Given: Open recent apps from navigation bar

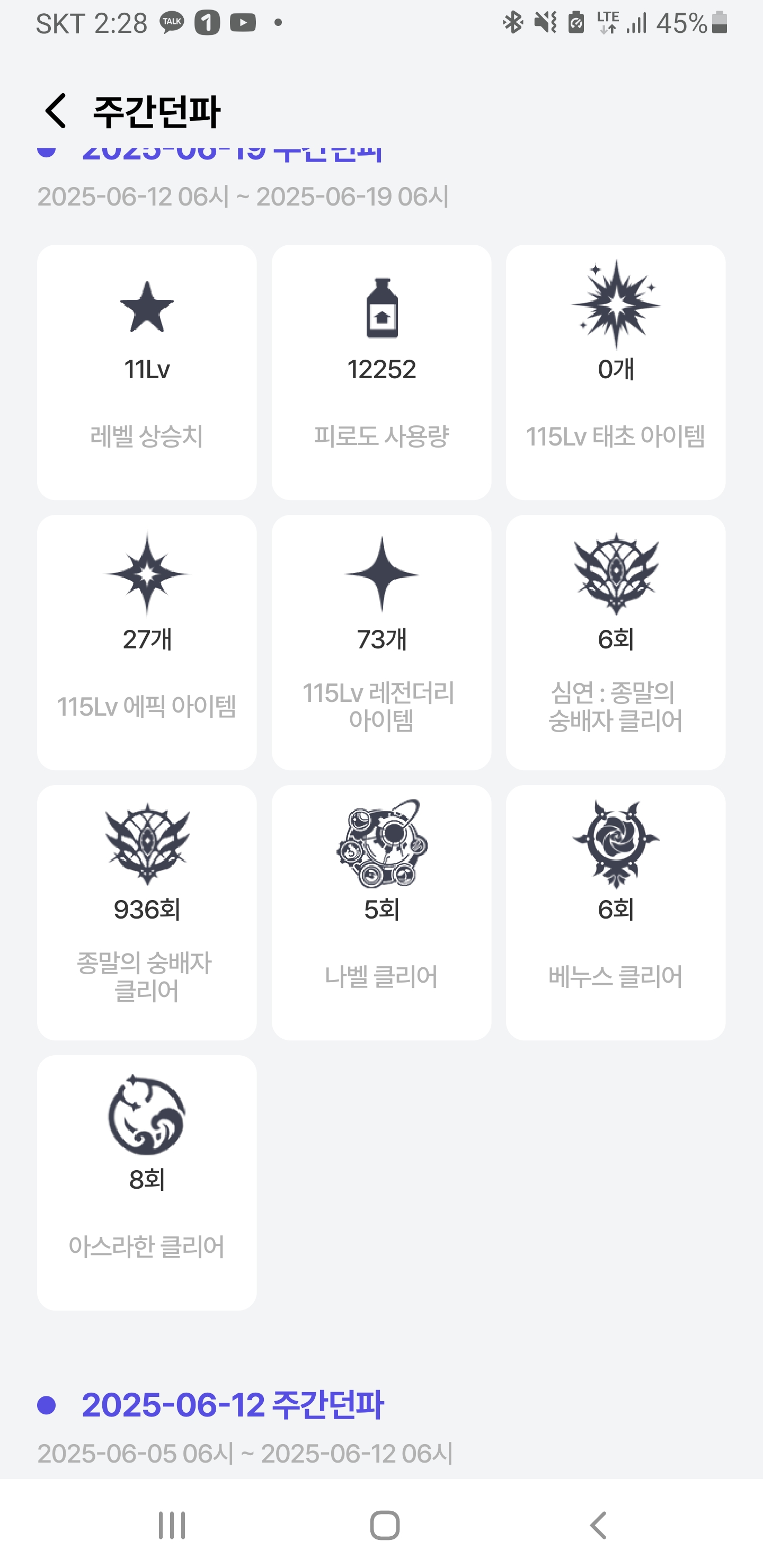Looking at the screenshot, I should click(x=172, y=1526).
